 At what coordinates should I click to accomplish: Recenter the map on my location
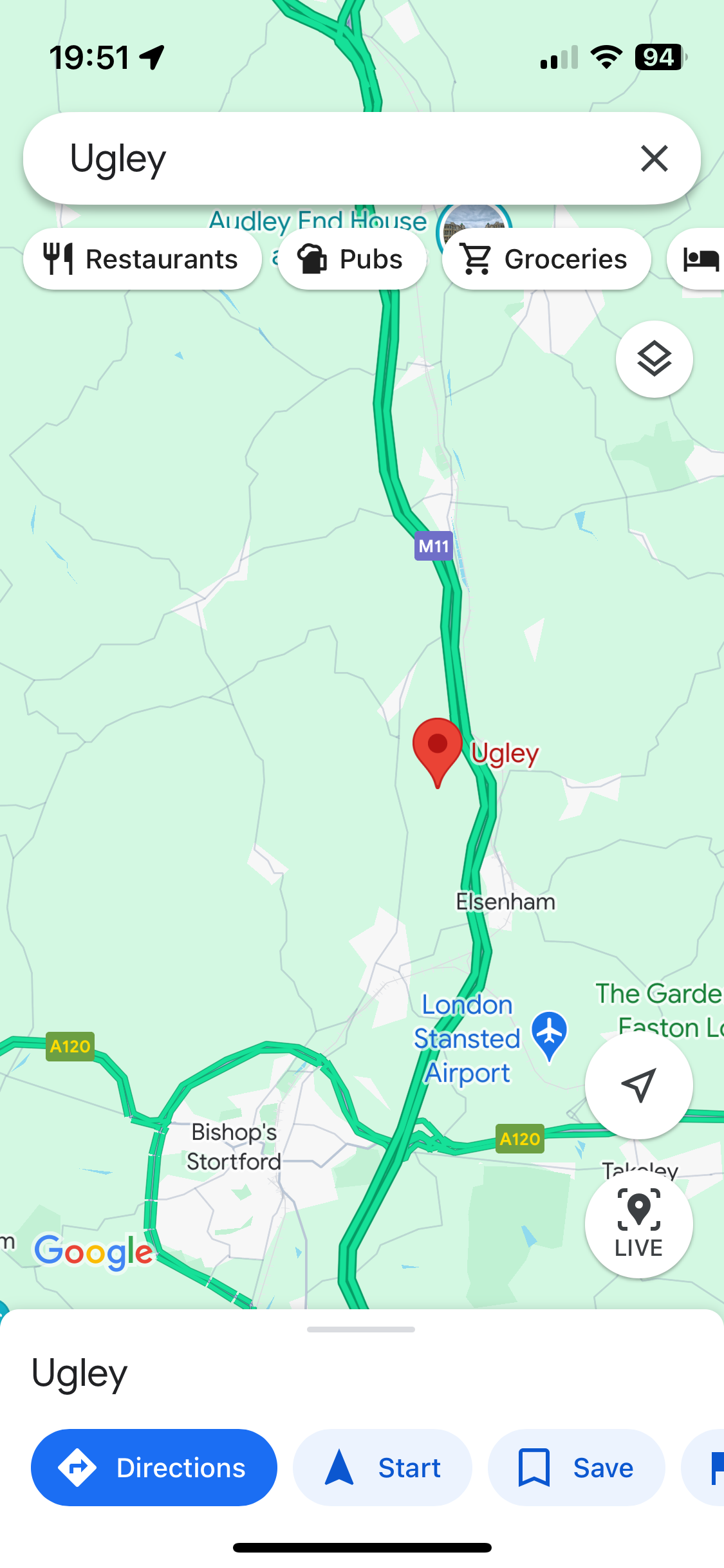[x=639, y=1085]
